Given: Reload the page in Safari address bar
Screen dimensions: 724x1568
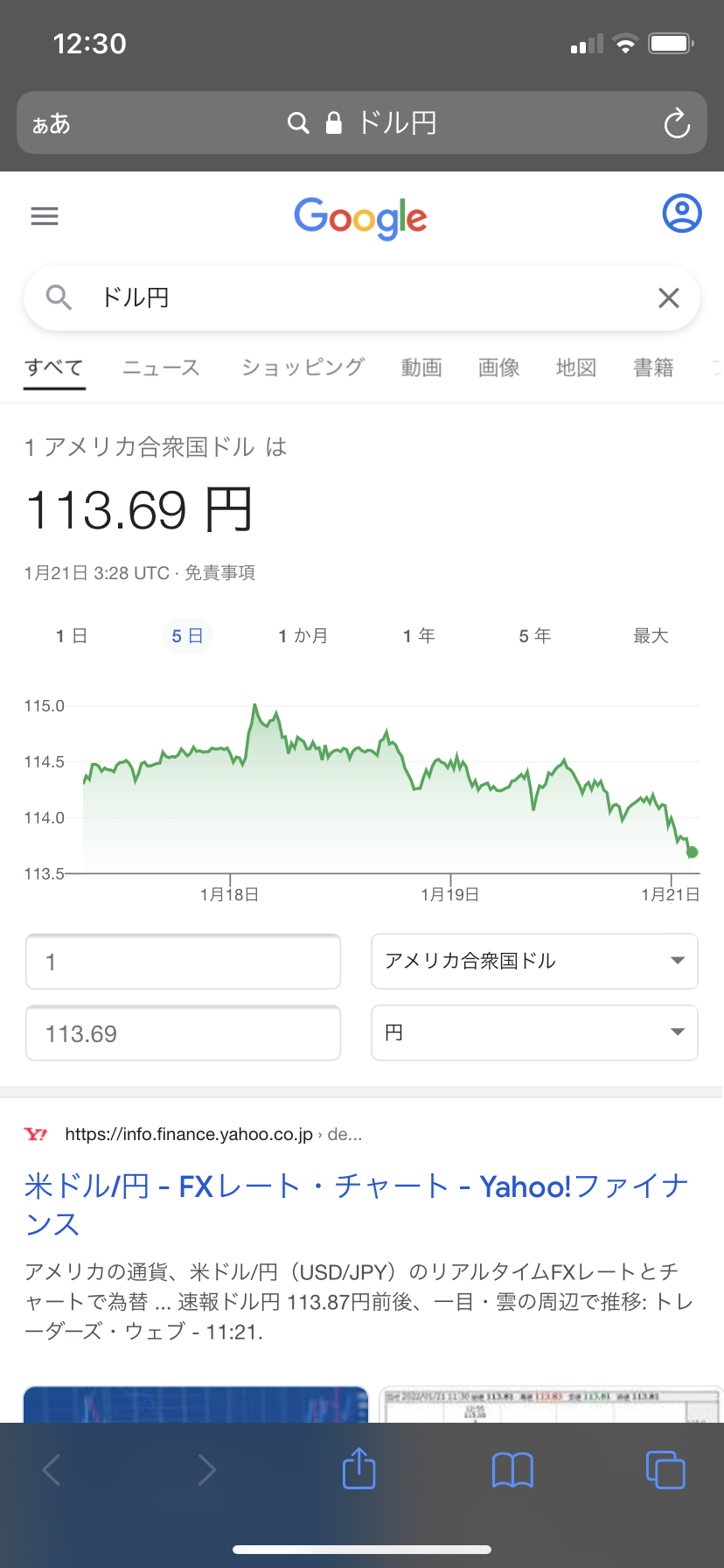Looking at the screenshot, I should click(x=677, y=123).
